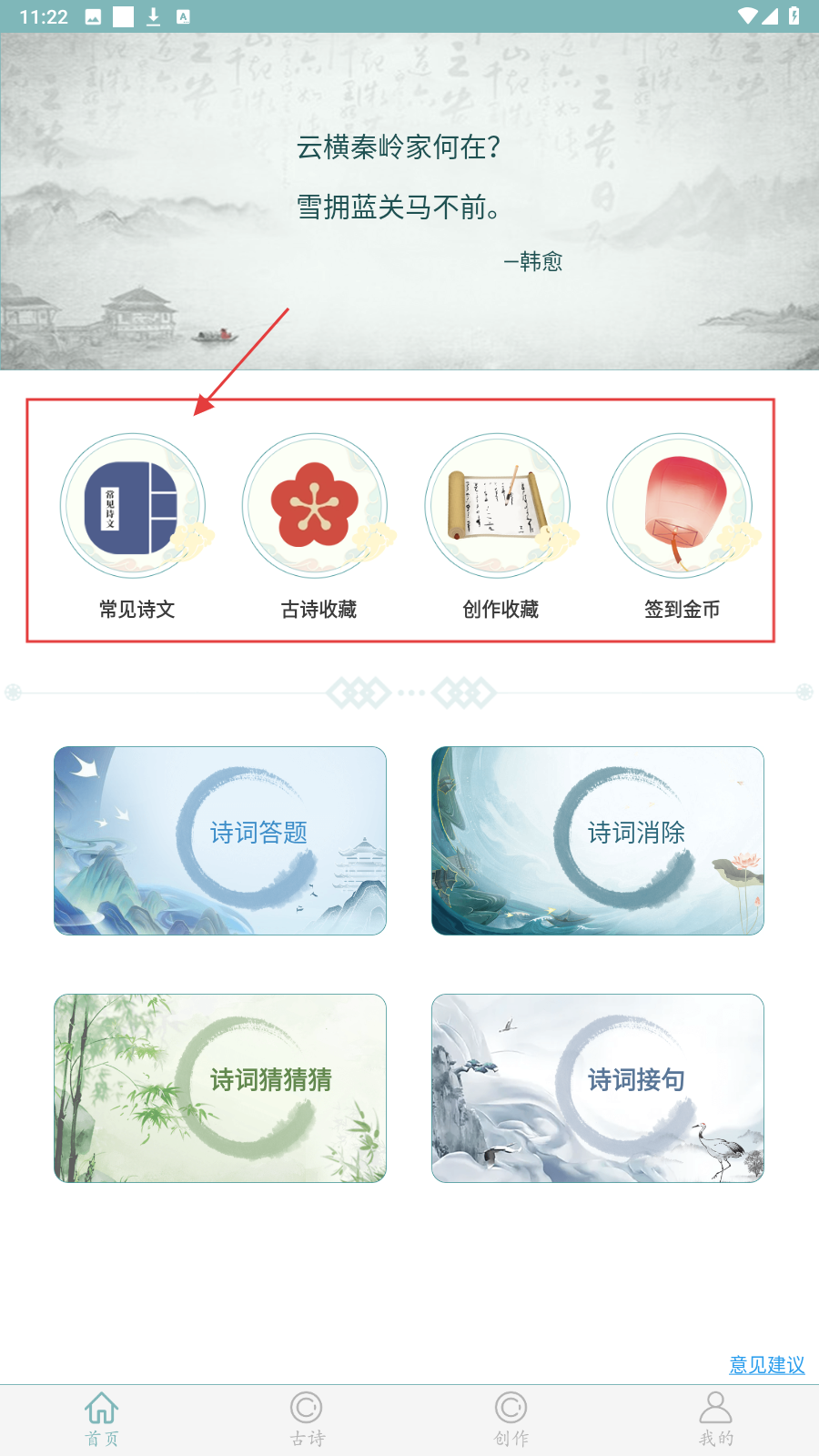
Task: Play the 诗词猜猜猜 guessing game
Action: [220, 1088]
